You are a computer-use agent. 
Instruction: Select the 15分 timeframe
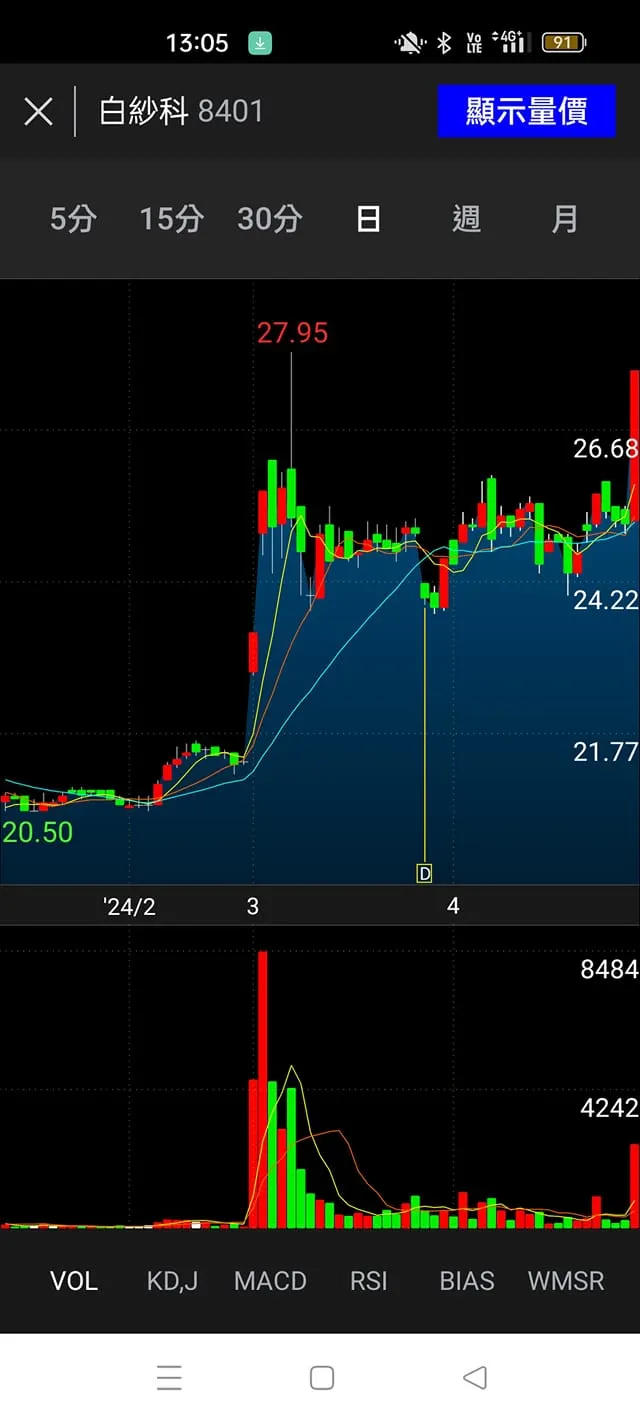[x=171, y=218]
